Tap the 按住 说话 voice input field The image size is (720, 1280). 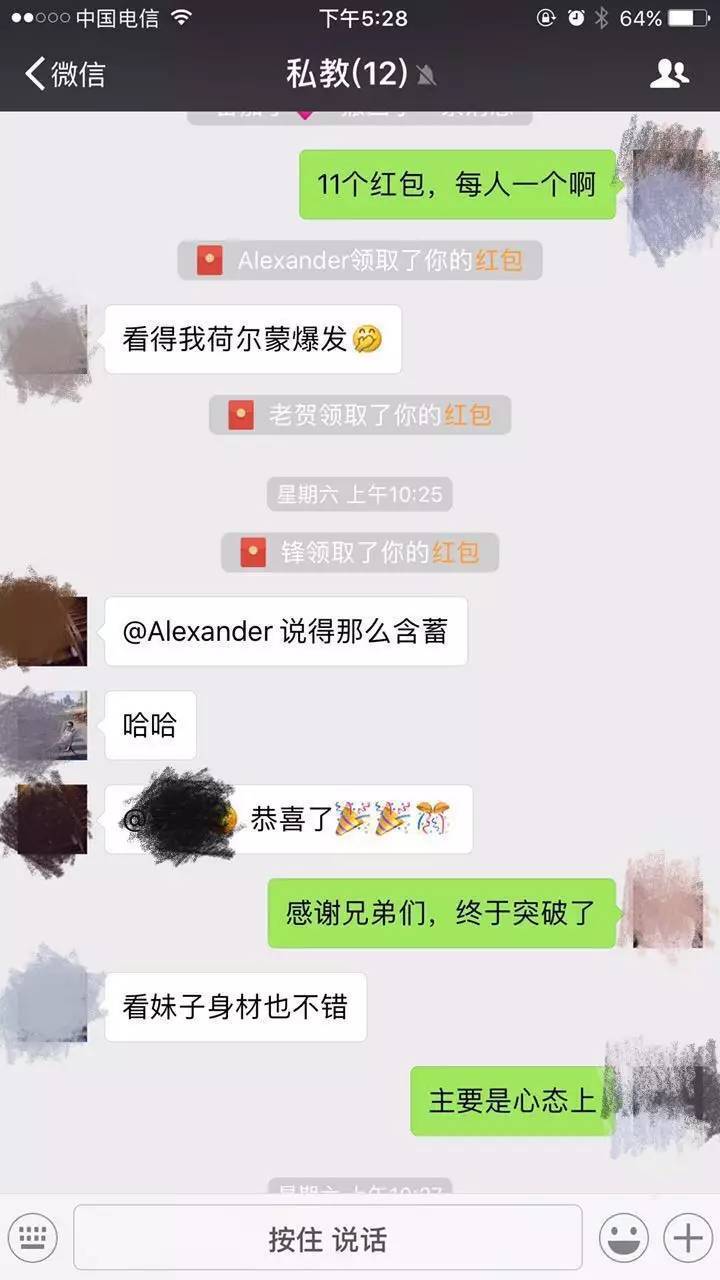pos(330,1237)
